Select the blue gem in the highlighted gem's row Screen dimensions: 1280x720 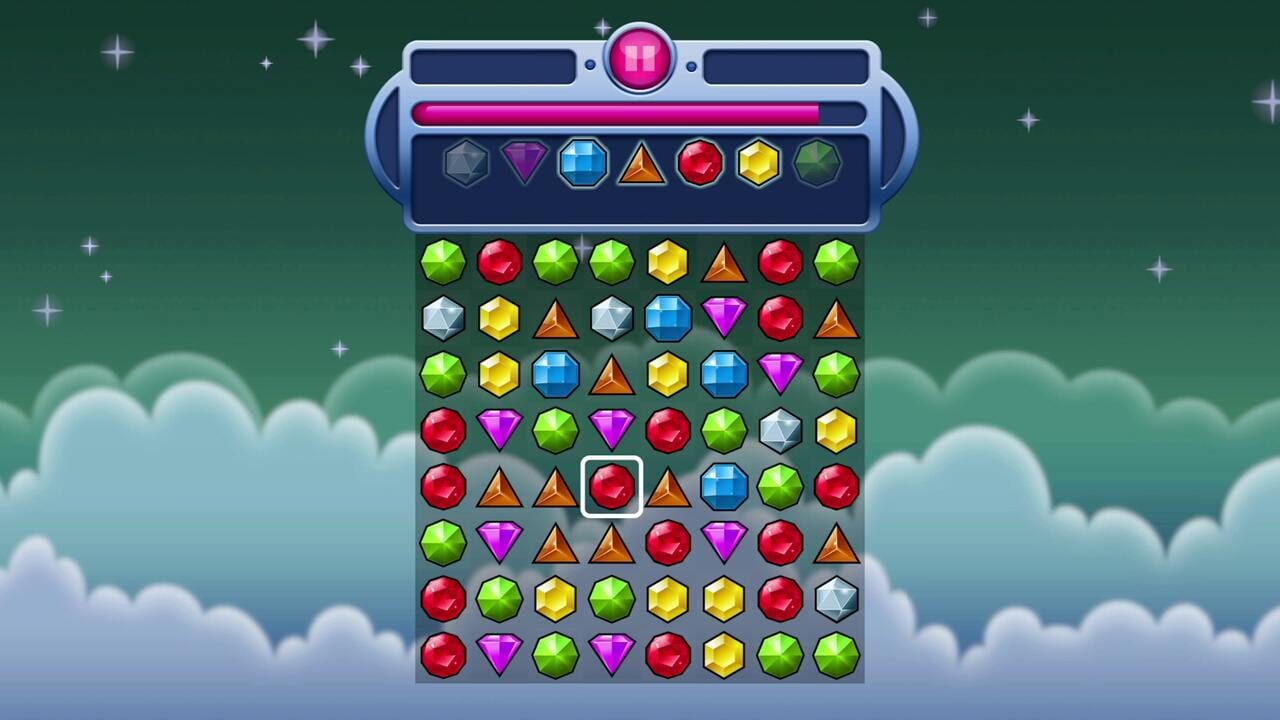tap(724, 487)
